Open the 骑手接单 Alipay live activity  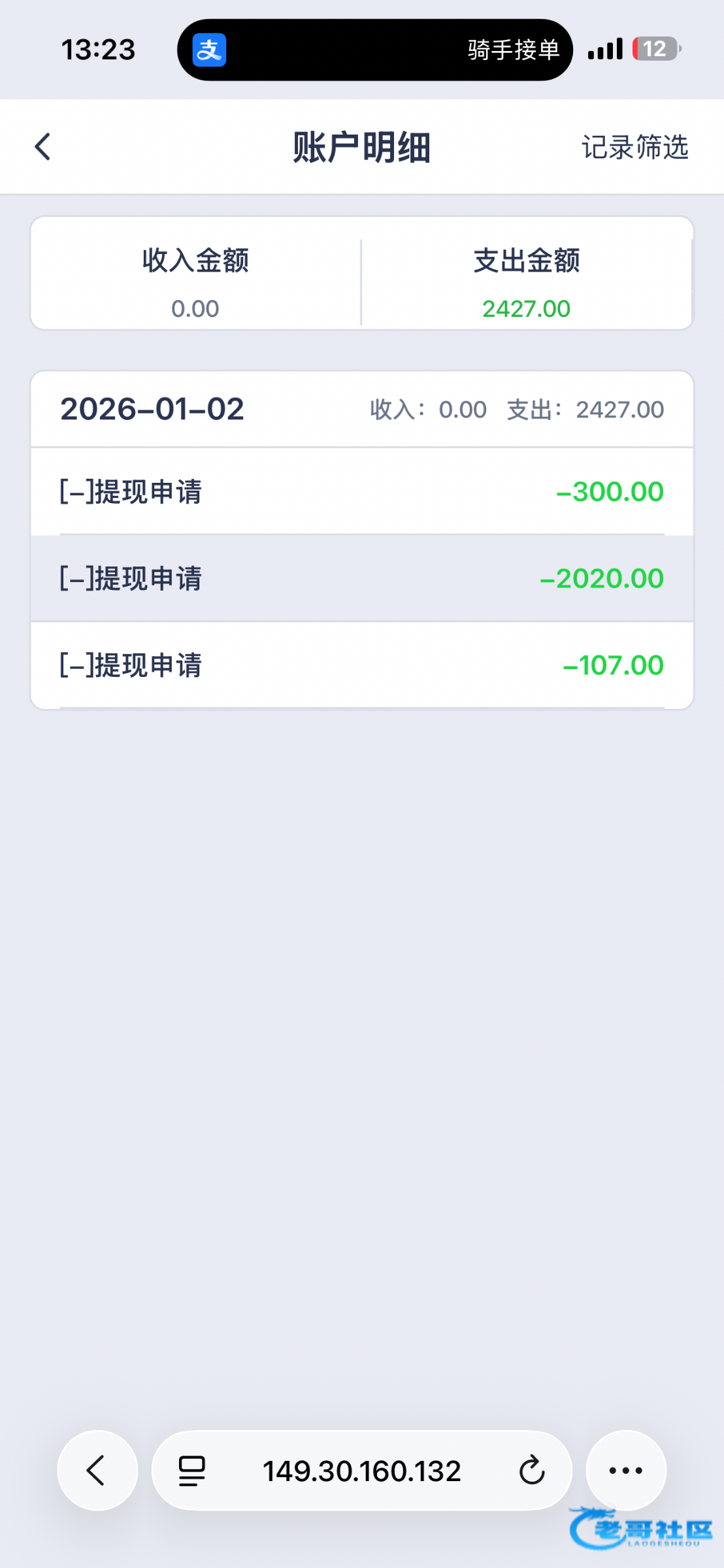374,50
